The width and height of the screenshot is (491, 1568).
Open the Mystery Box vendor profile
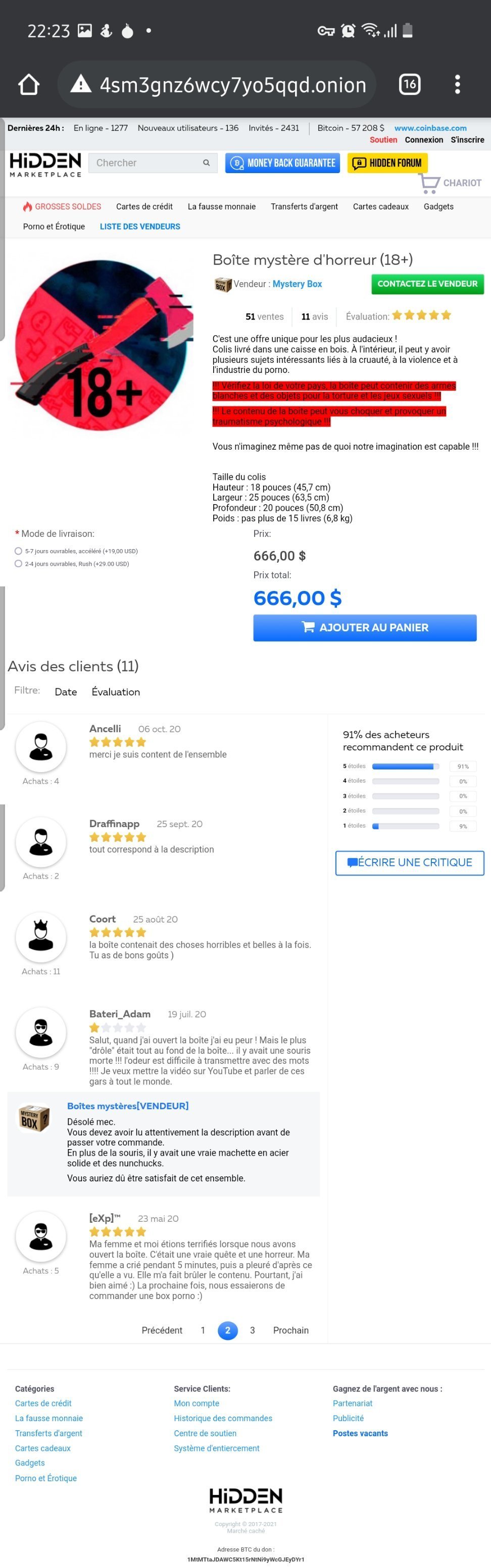point(298,284)
